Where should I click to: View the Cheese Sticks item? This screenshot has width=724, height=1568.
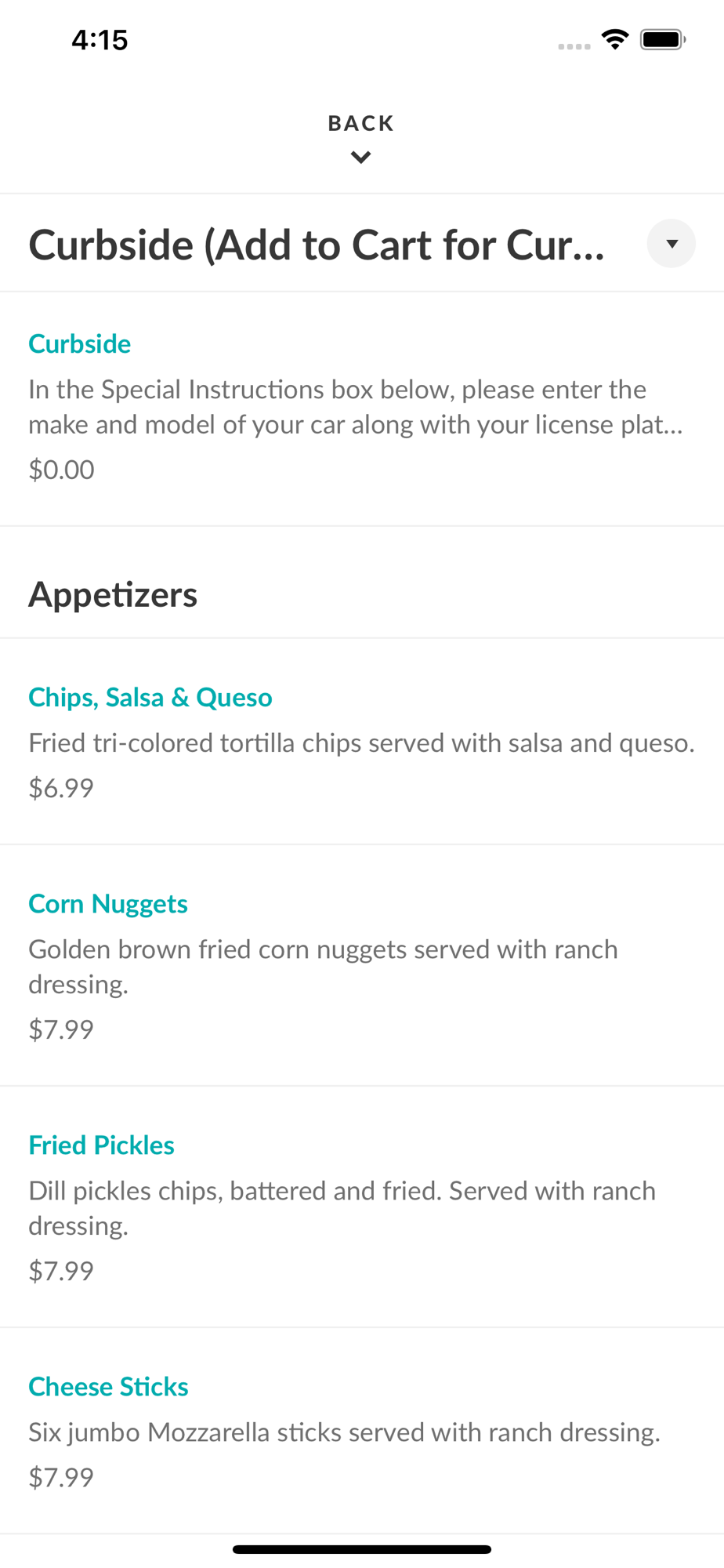pos(362,1432)
